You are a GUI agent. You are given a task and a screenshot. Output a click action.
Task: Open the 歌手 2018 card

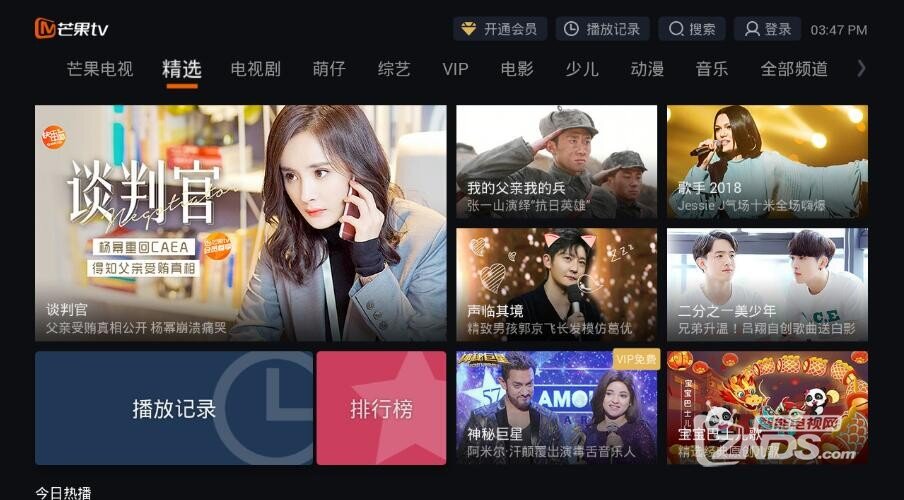[x=767, y=161]
